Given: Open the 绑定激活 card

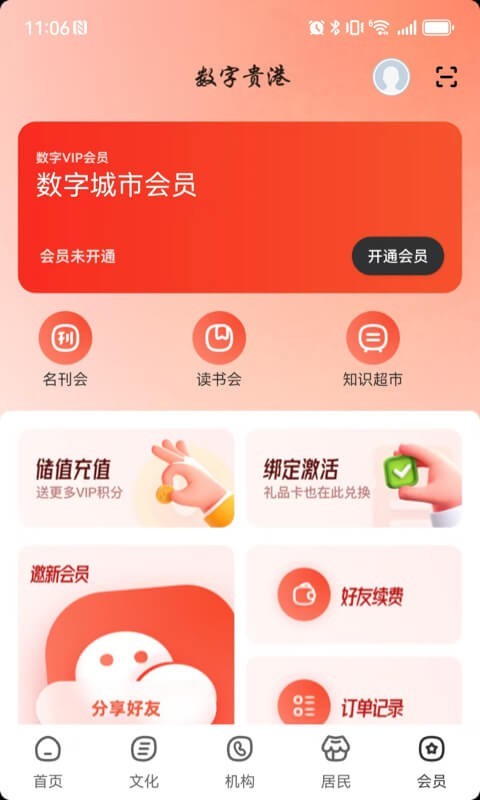Looking at the screenshot, I should [354, 478].
